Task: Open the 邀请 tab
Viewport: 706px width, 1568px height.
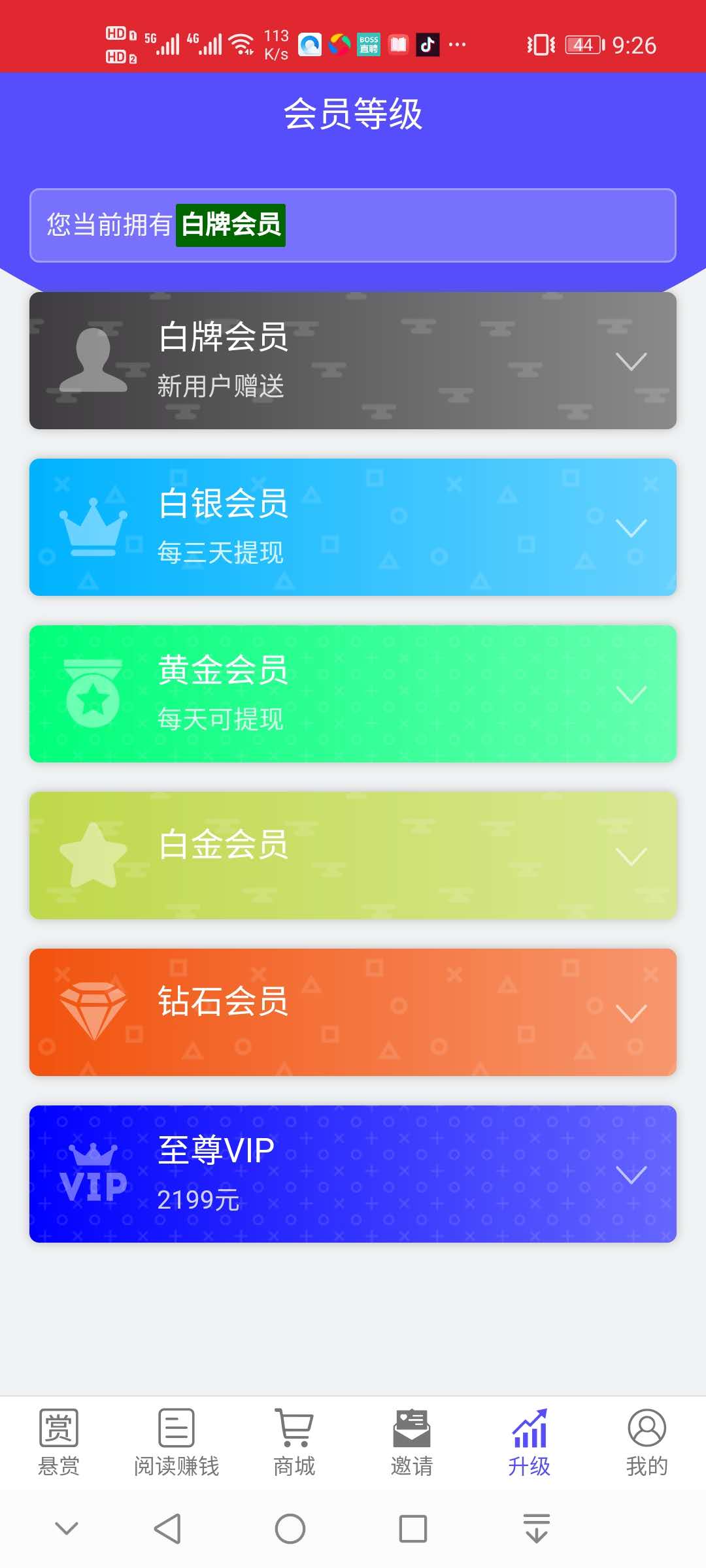Action: (412, 1443)
